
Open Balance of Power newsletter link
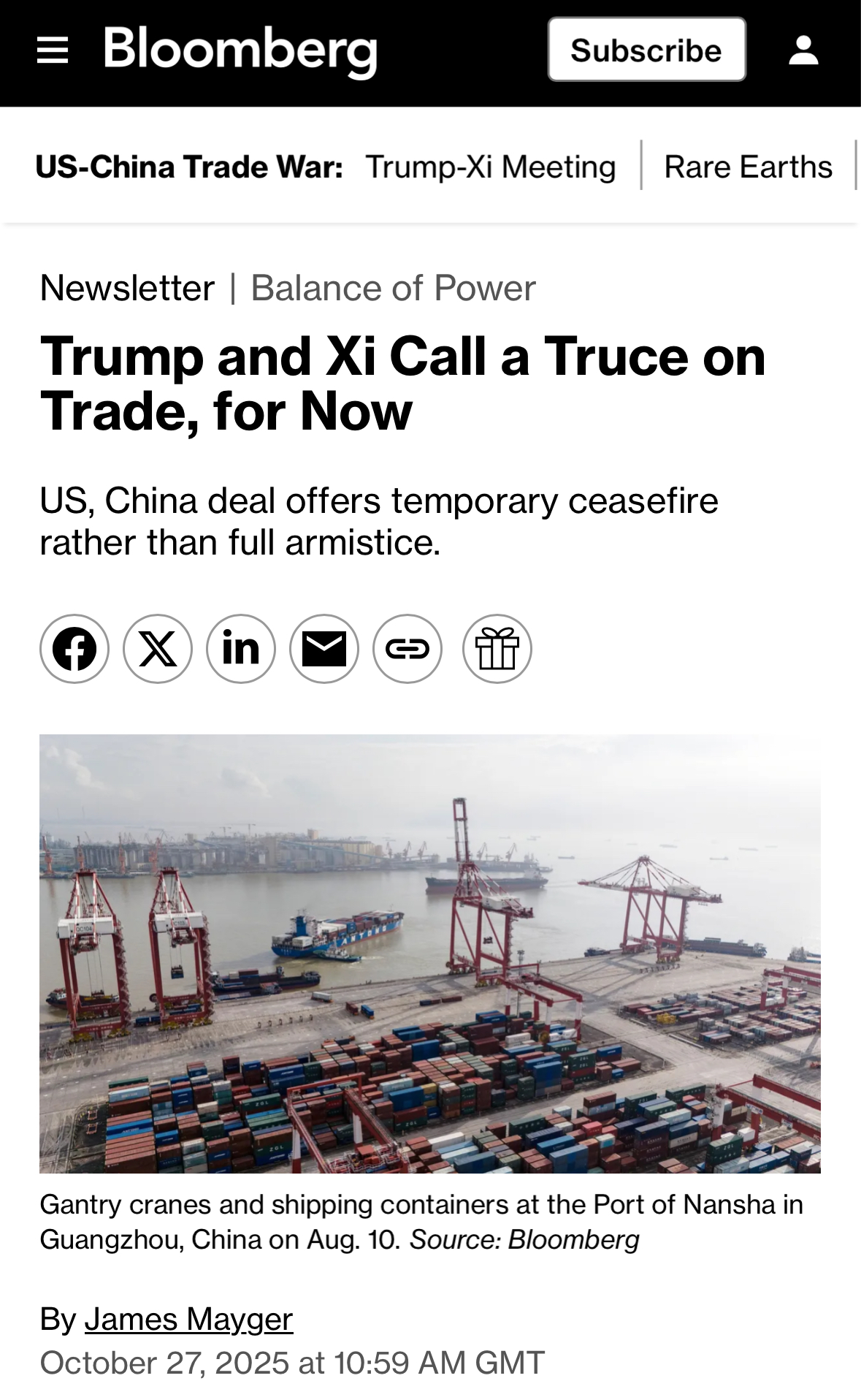pos(393,288)
